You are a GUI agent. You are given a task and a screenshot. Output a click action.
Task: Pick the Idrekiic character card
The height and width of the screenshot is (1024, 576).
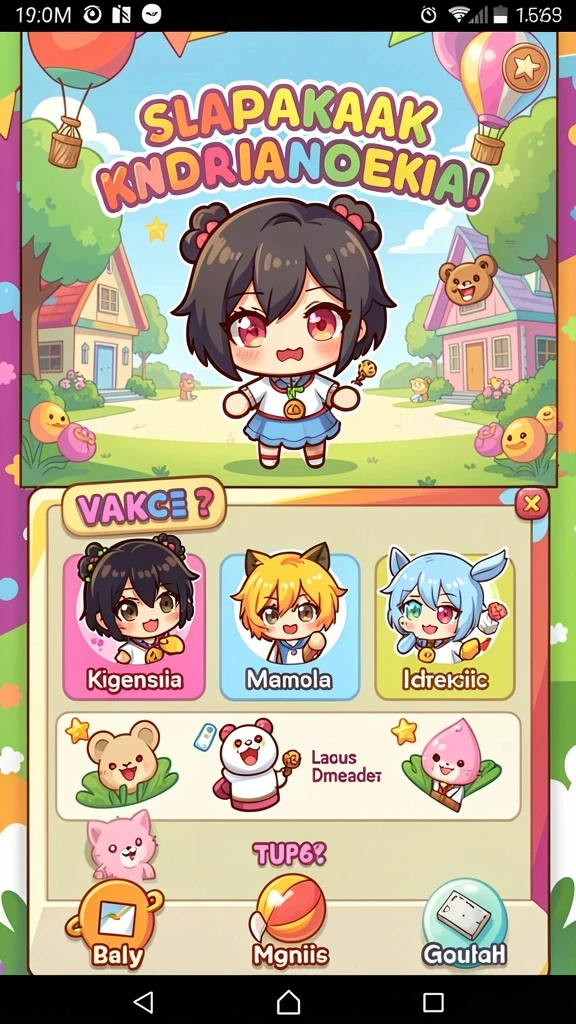pyautogui.click(x=445, y=626)
